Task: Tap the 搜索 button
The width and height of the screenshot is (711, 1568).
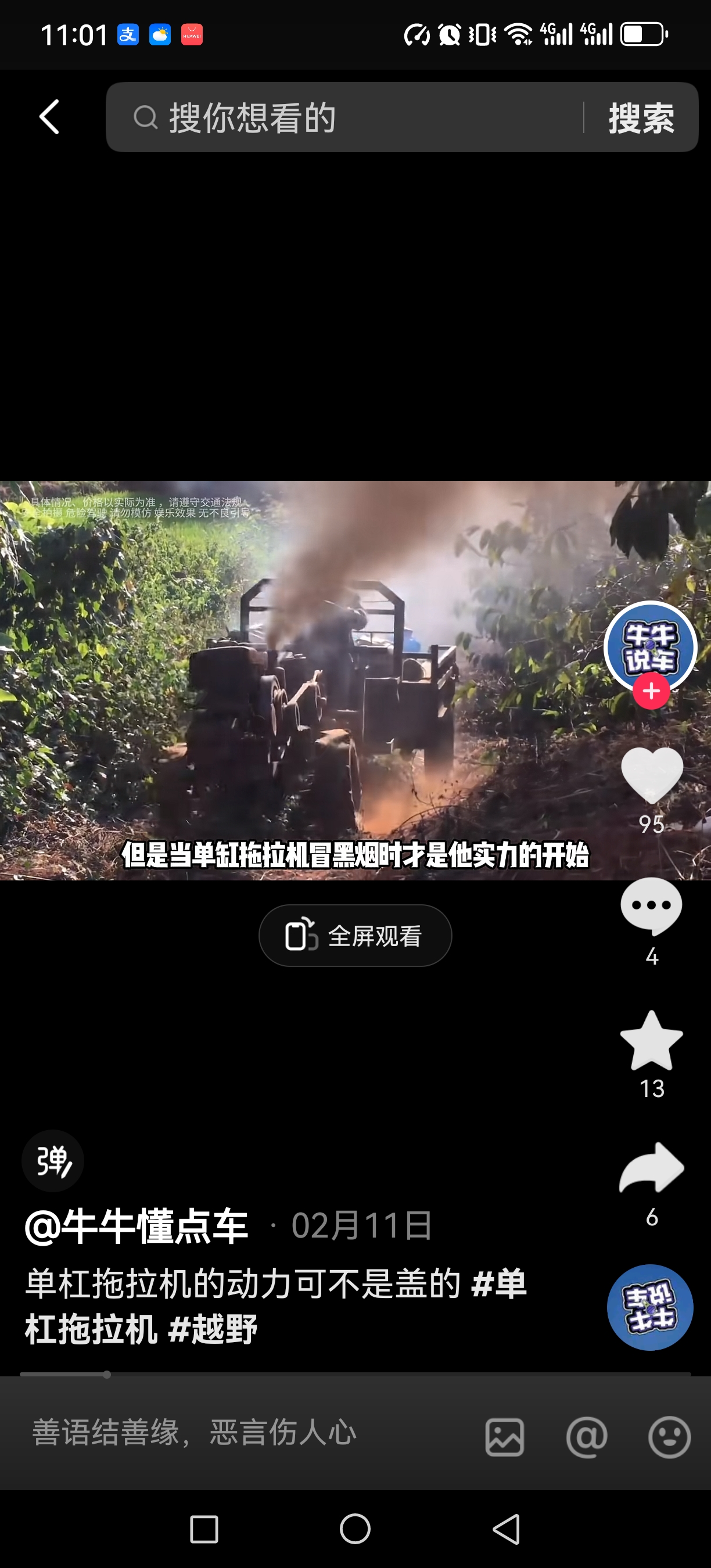Action: tap(641, 117)
